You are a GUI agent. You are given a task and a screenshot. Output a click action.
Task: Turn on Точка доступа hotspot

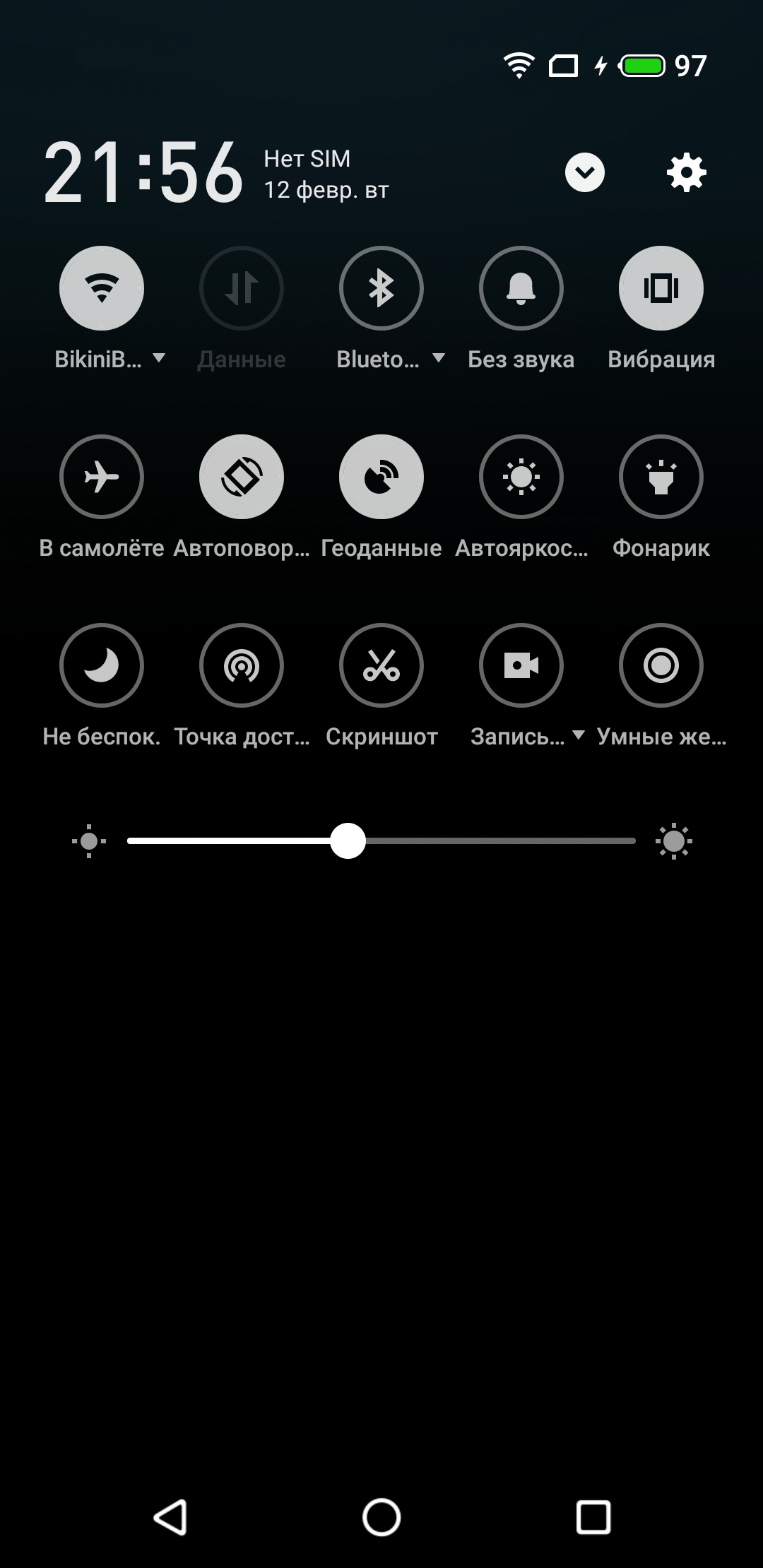point(242,665)
